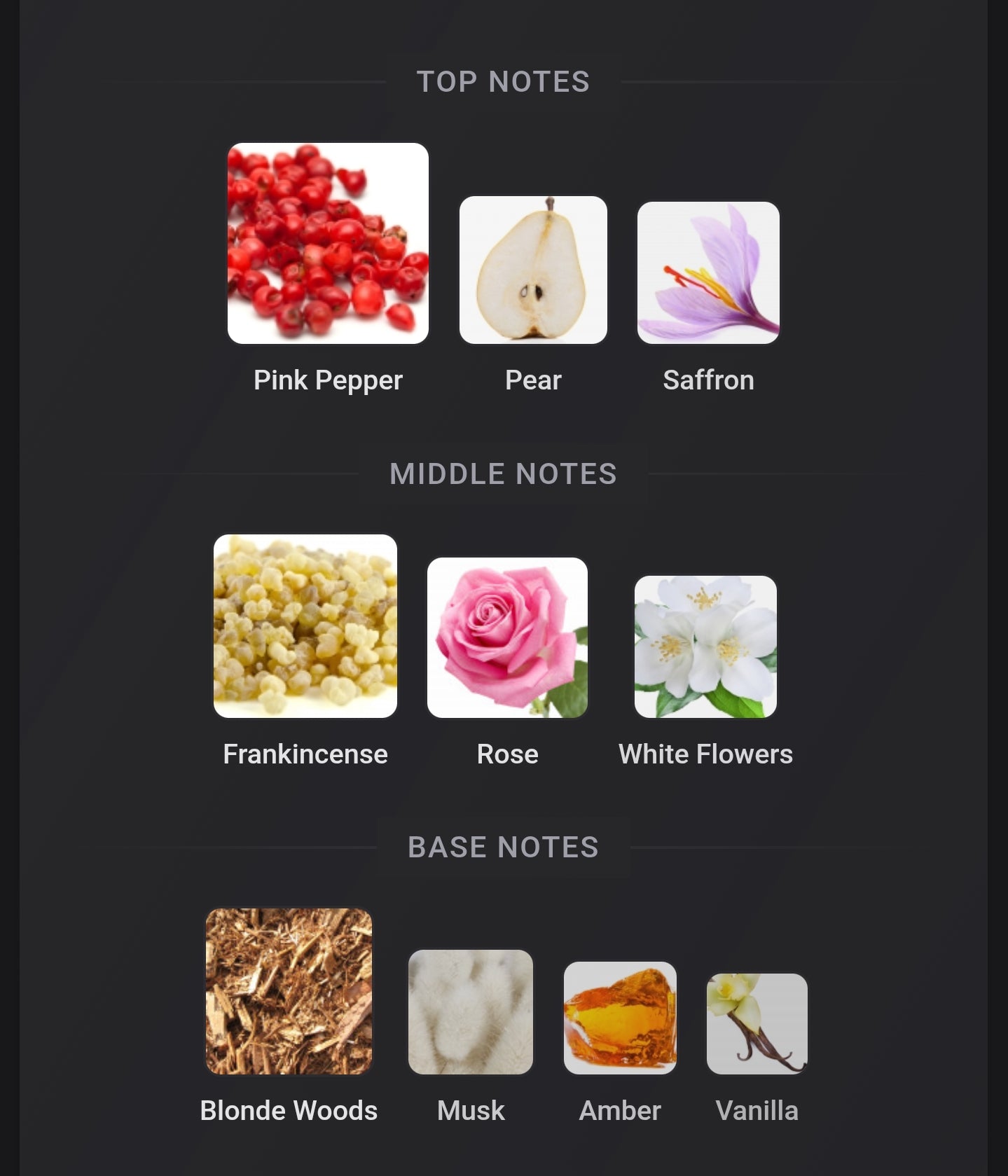The height and width of the screenshot is (1176, 1008).
Task: Tap the Rose note tile
Action: [x=508, y=637]
